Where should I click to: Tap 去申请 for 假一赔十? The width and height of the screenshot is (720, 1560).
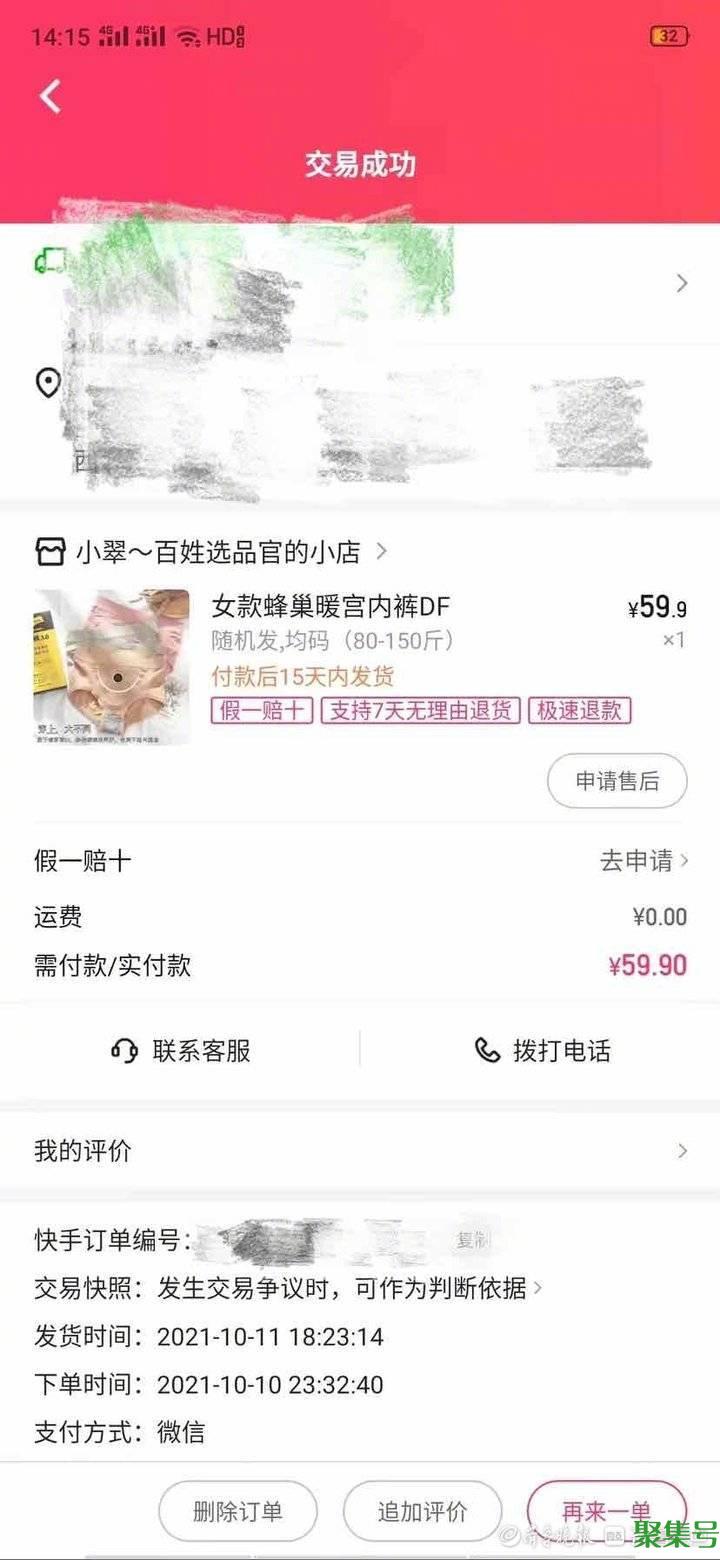tap(644, 861)
